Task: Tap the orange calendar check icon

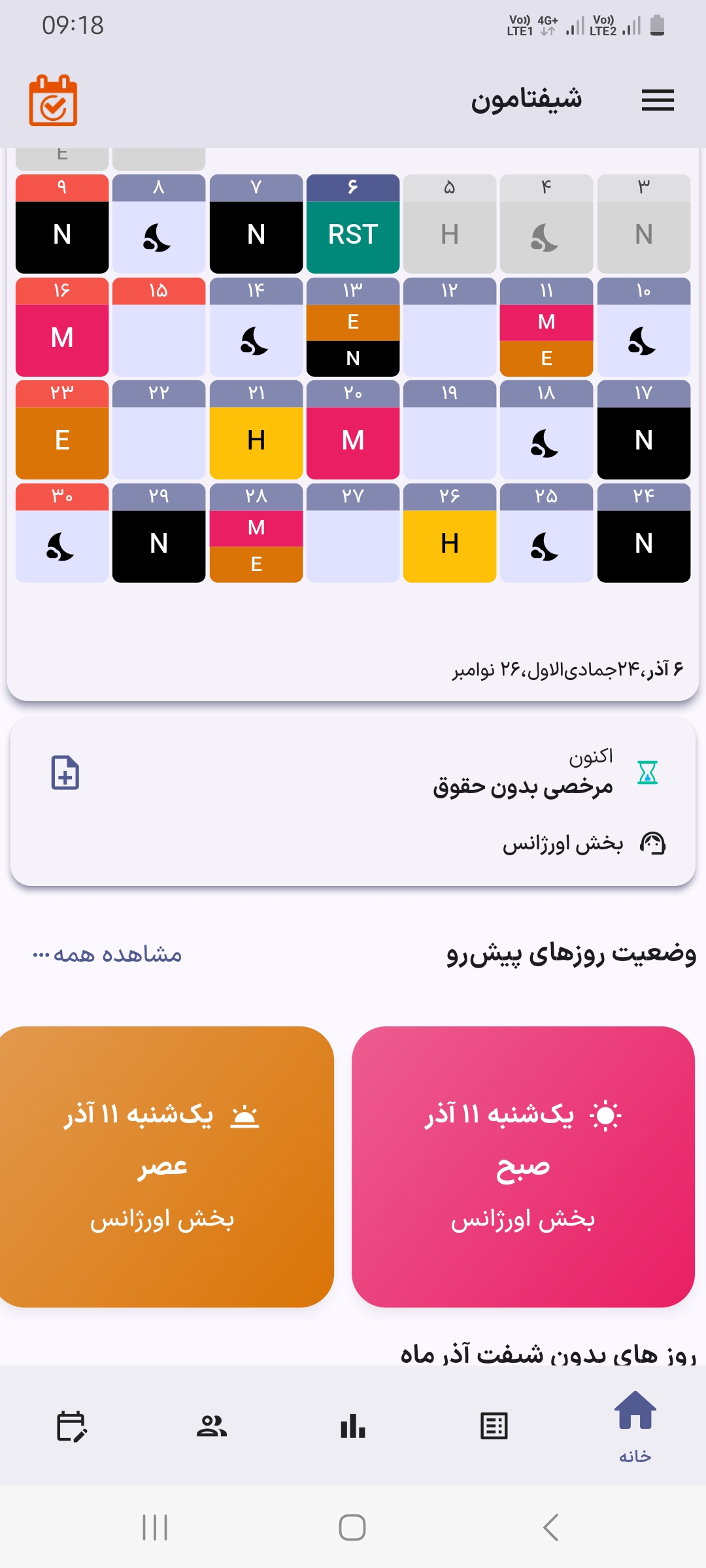Action: pyautogui.click(x=53, y=101)
